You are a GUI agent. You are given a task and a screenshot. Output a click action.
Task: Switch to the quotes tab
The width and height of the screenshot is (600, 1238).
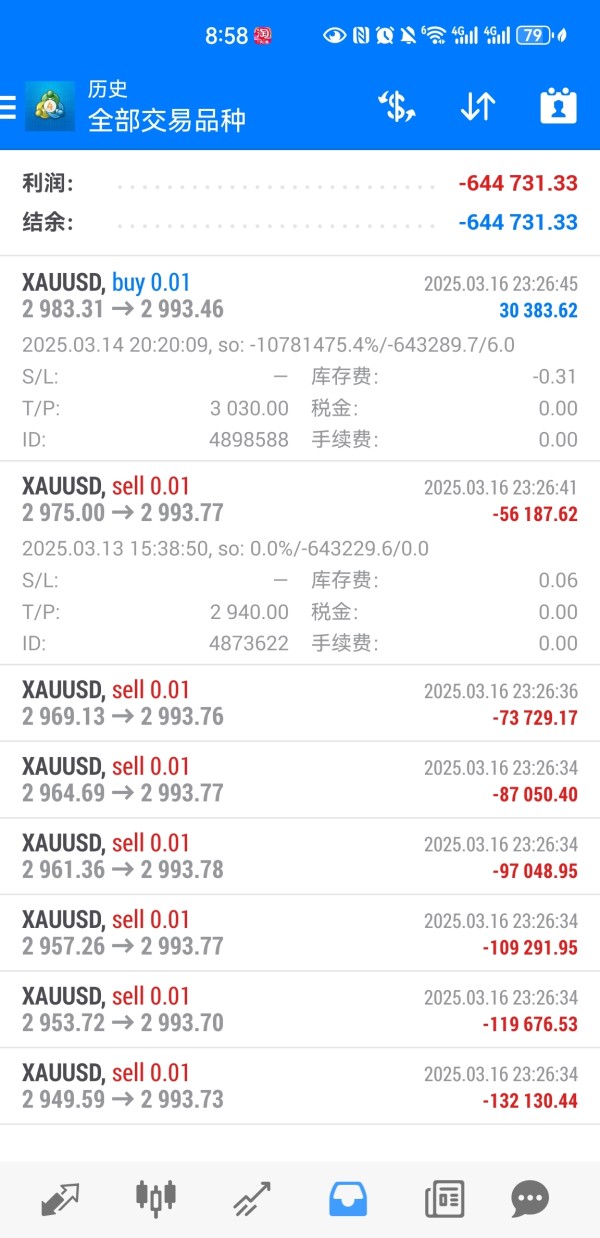coord(60,1198)
